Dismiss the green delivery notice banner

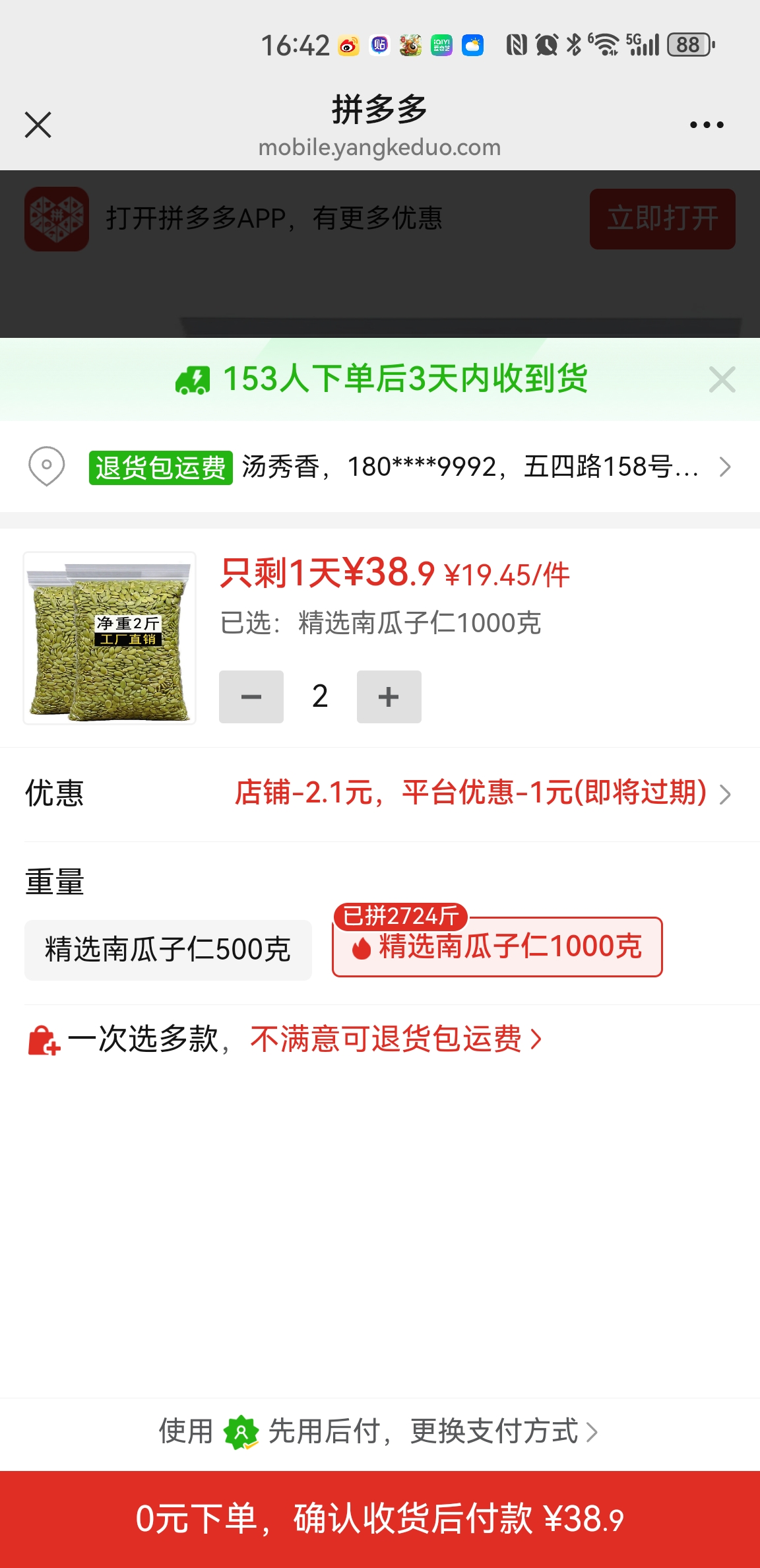(722, 379)
